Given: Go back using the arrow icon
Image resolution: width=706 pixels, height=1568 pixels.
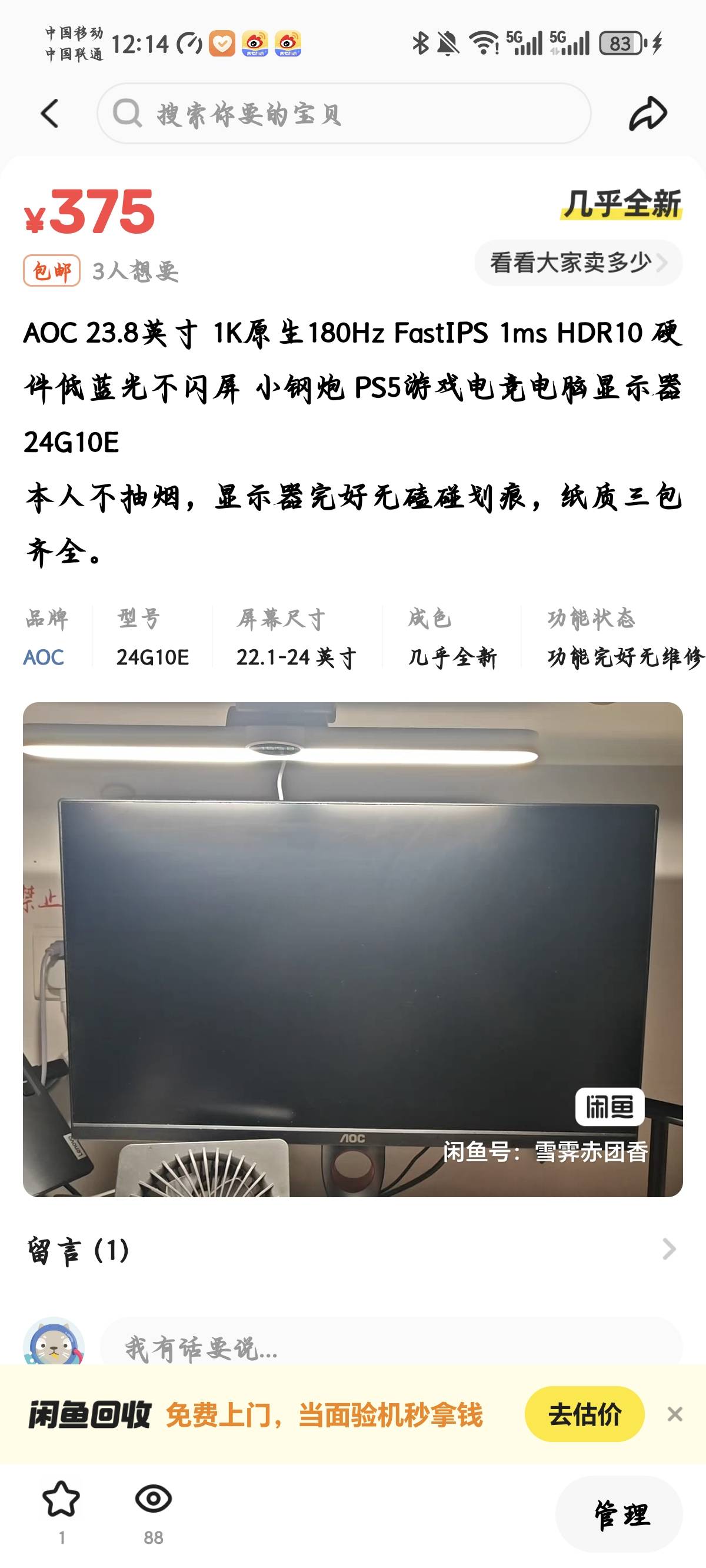Looking at the screenshot, I should 50,114.
